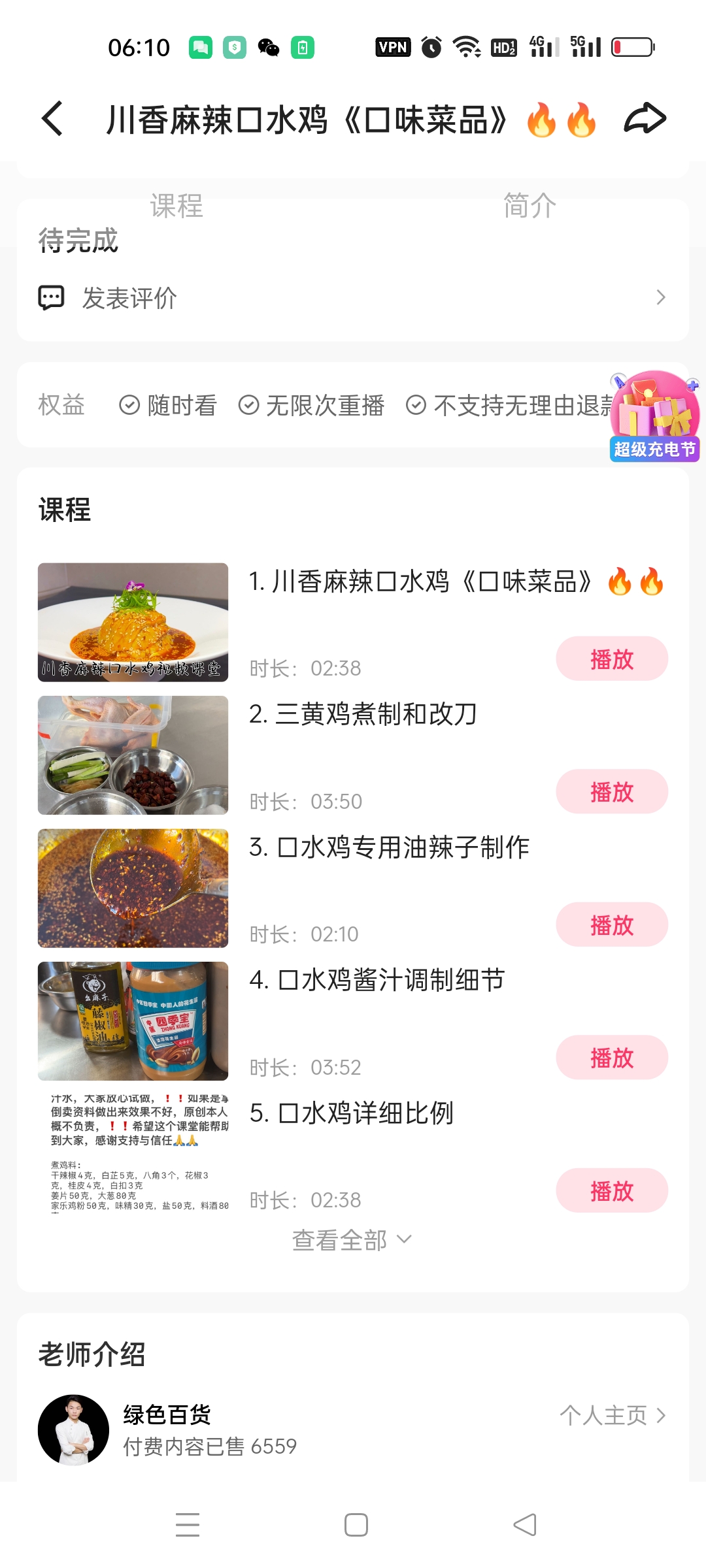The image size is (706, 1568).
Task: Play lesson 5 口水鸡详细比例
Action: click(x=611, y=1190)
